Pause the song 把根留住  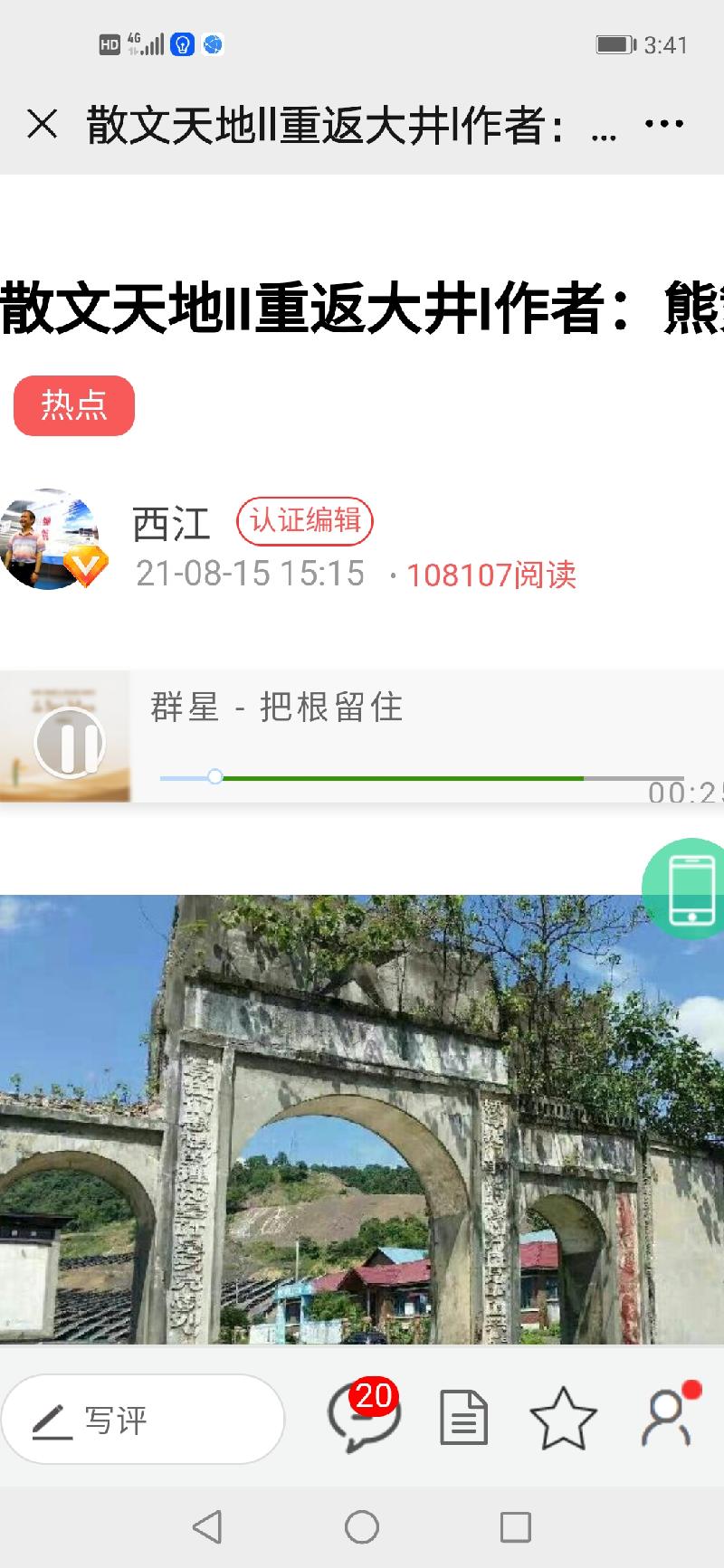point(70,743)
